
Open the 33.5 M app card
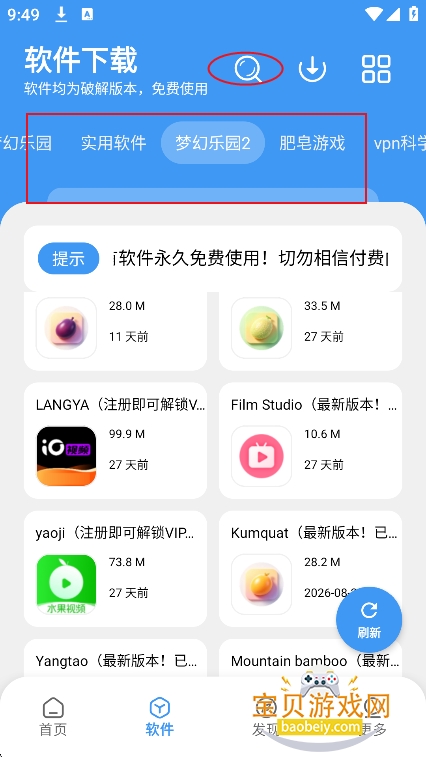pyautogui.click(x=311, y=331)
